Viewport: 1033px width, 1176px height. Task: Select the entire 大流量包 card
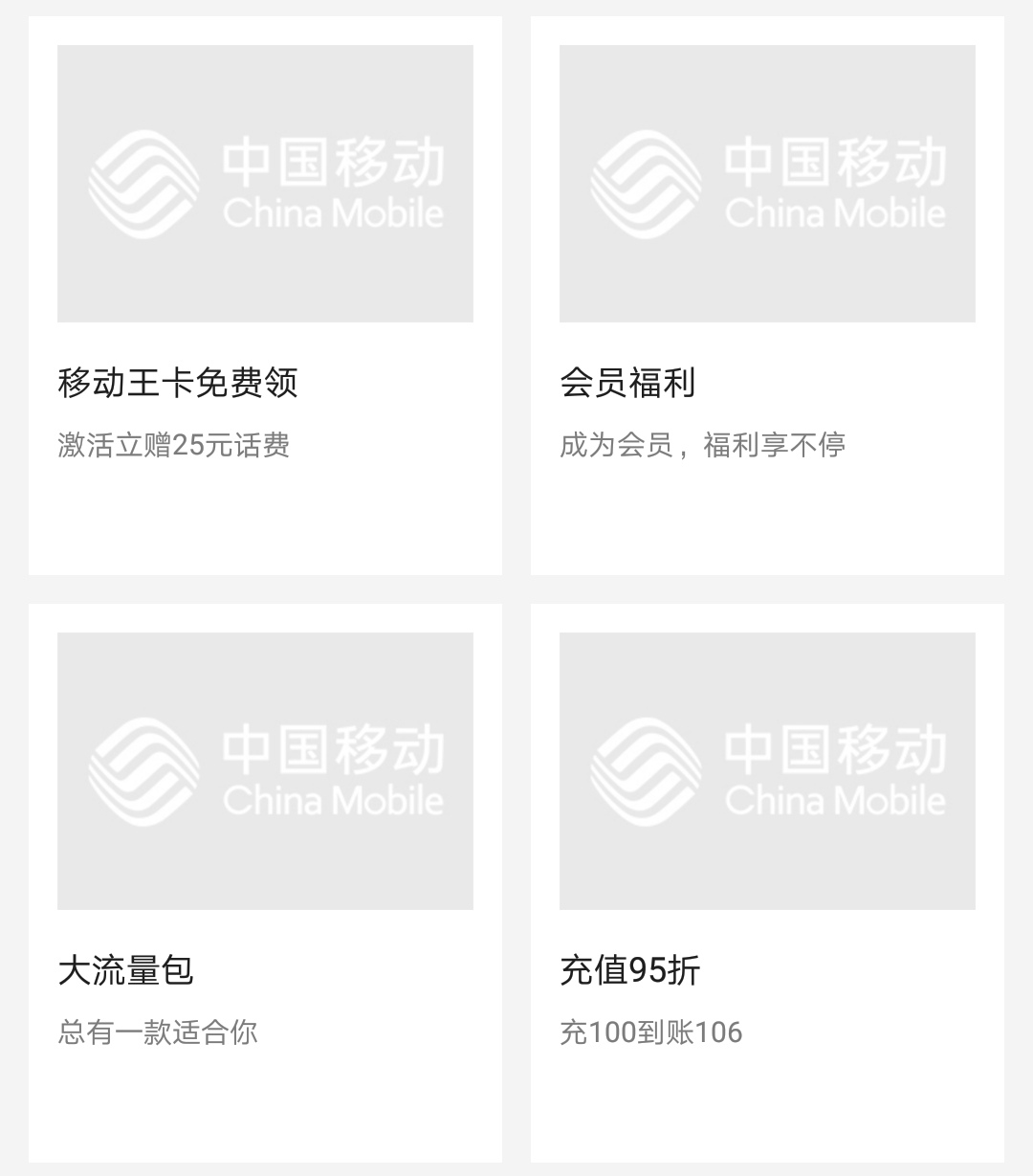(265, 880)
